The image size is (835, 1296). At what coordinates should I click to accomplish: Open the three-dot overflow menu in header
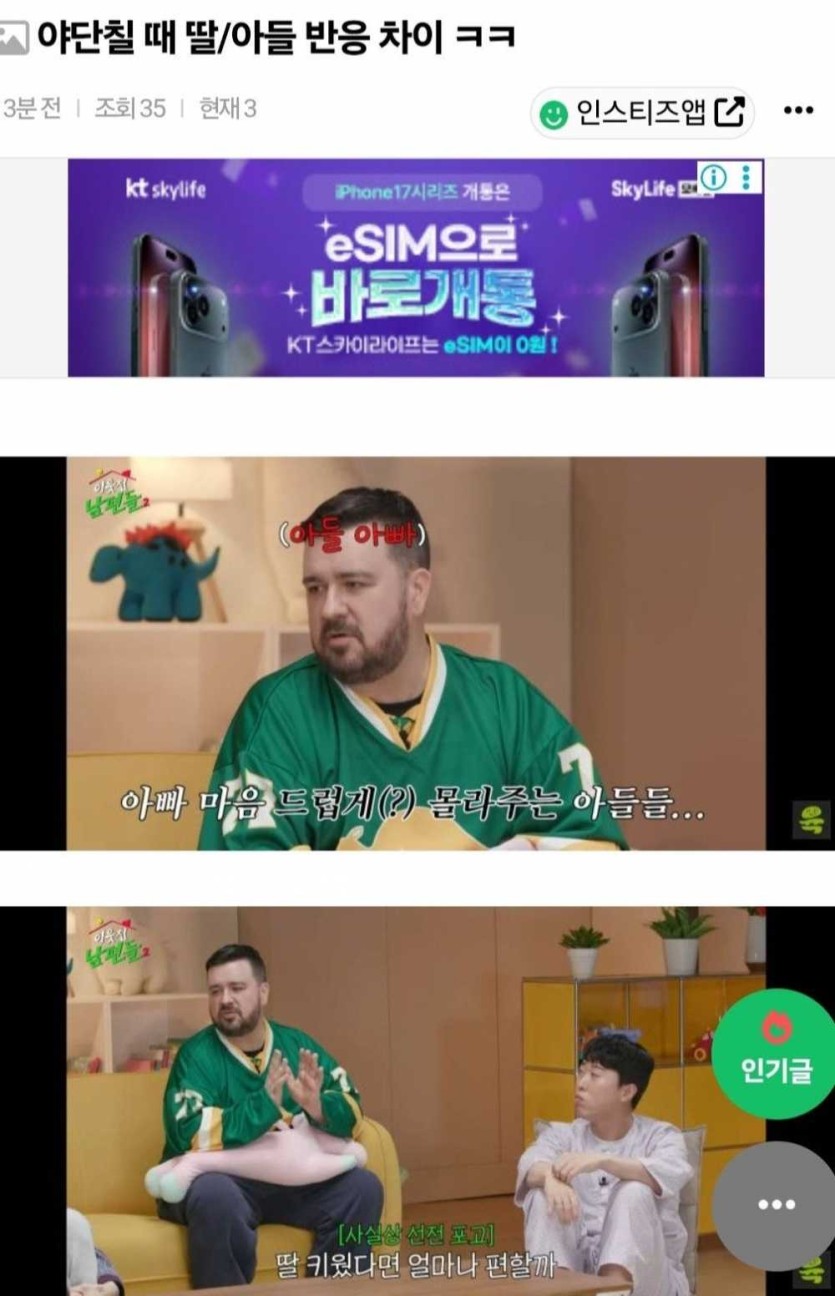pos(798,111)
